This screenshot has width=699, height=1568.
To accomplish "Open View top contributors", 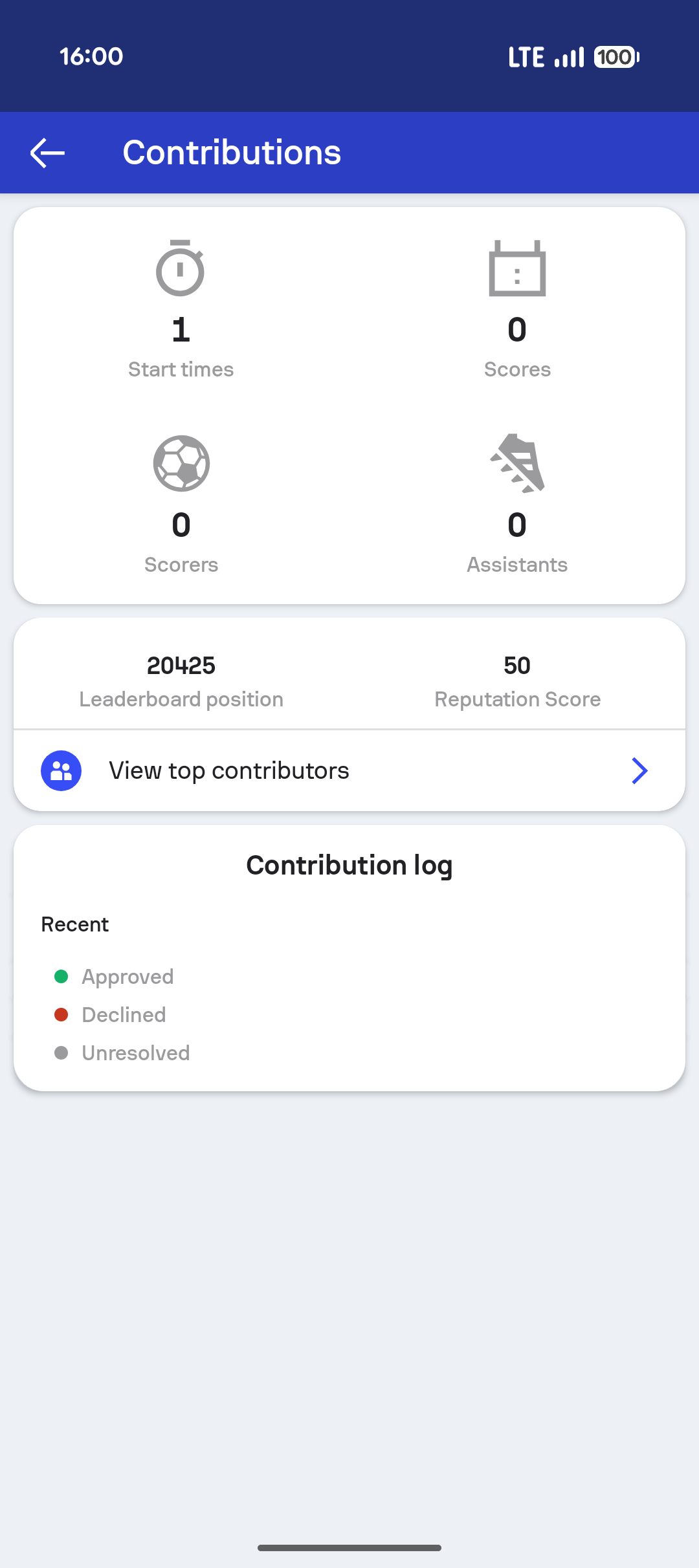I will point(349,770).
